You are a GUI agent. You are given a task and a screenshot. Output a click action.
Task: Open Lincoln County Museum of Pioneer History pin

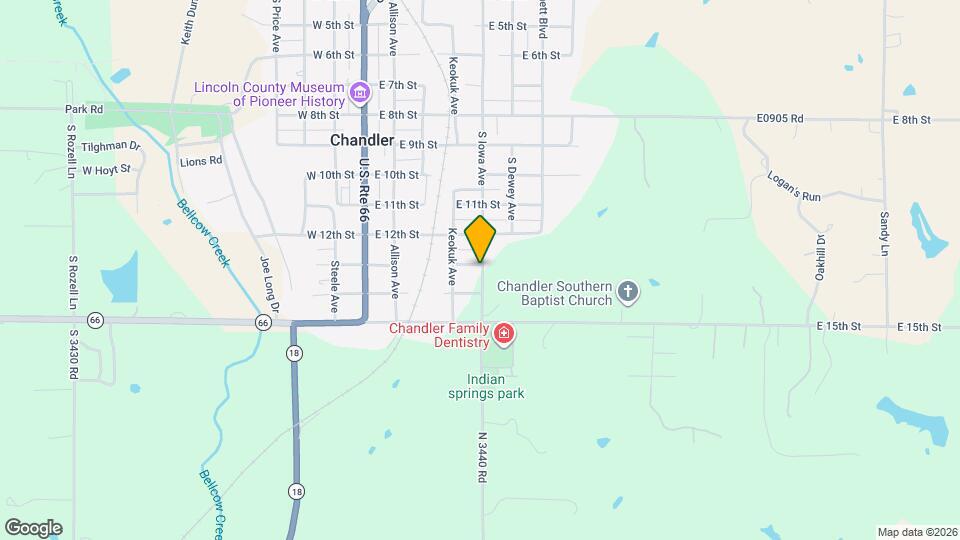click(x=360, y=94)
